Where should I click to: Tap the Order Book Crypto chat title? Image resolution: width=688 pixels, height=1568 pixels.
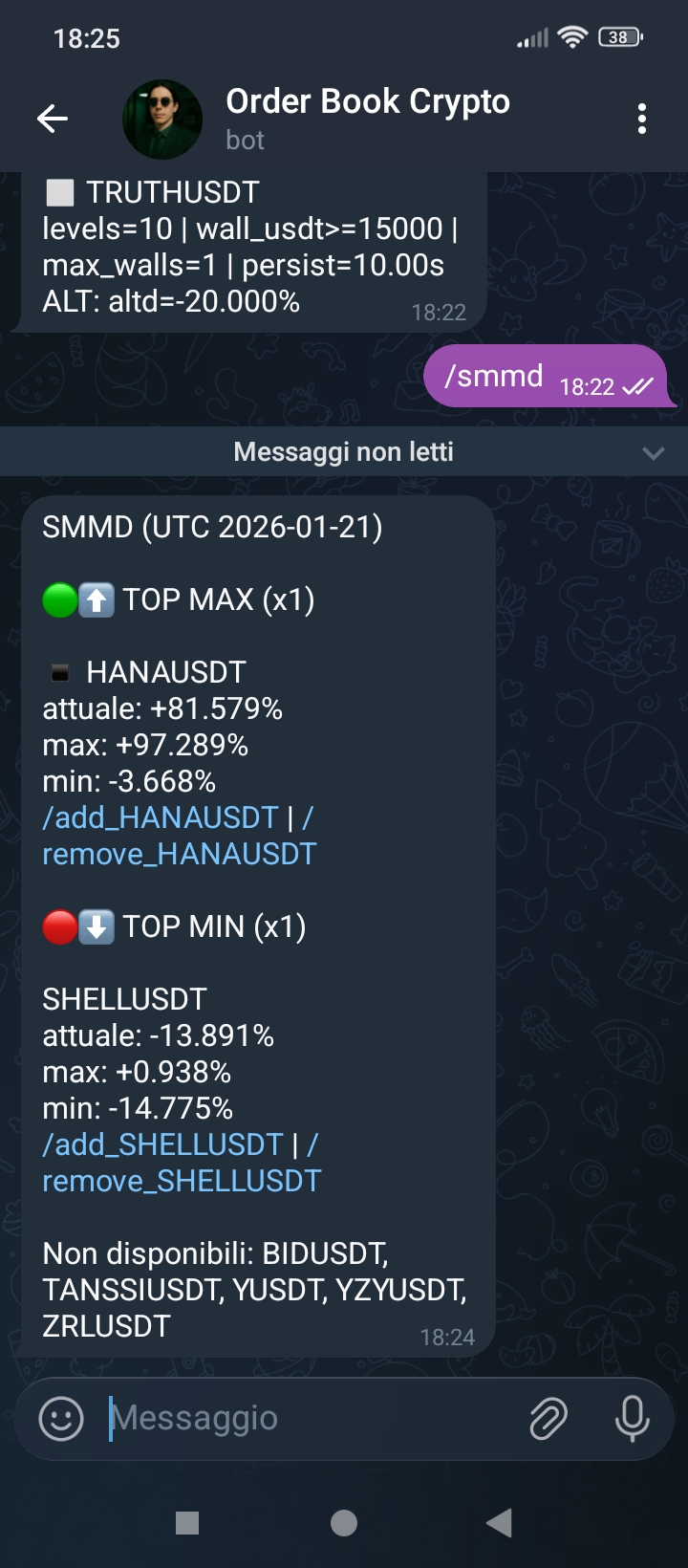[368, 100]
